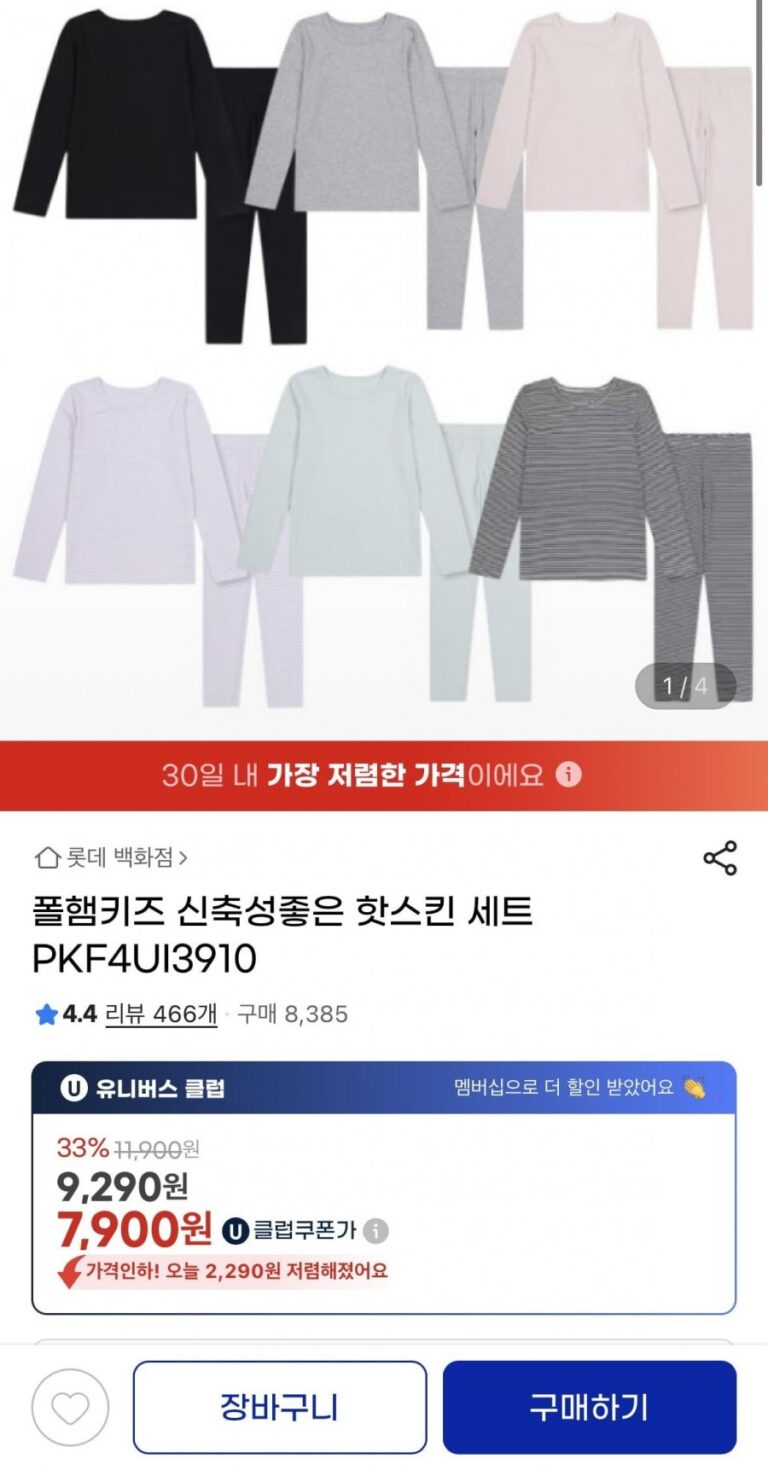Open the 유니버스 클럽 membership banner

pos(384,1088)
